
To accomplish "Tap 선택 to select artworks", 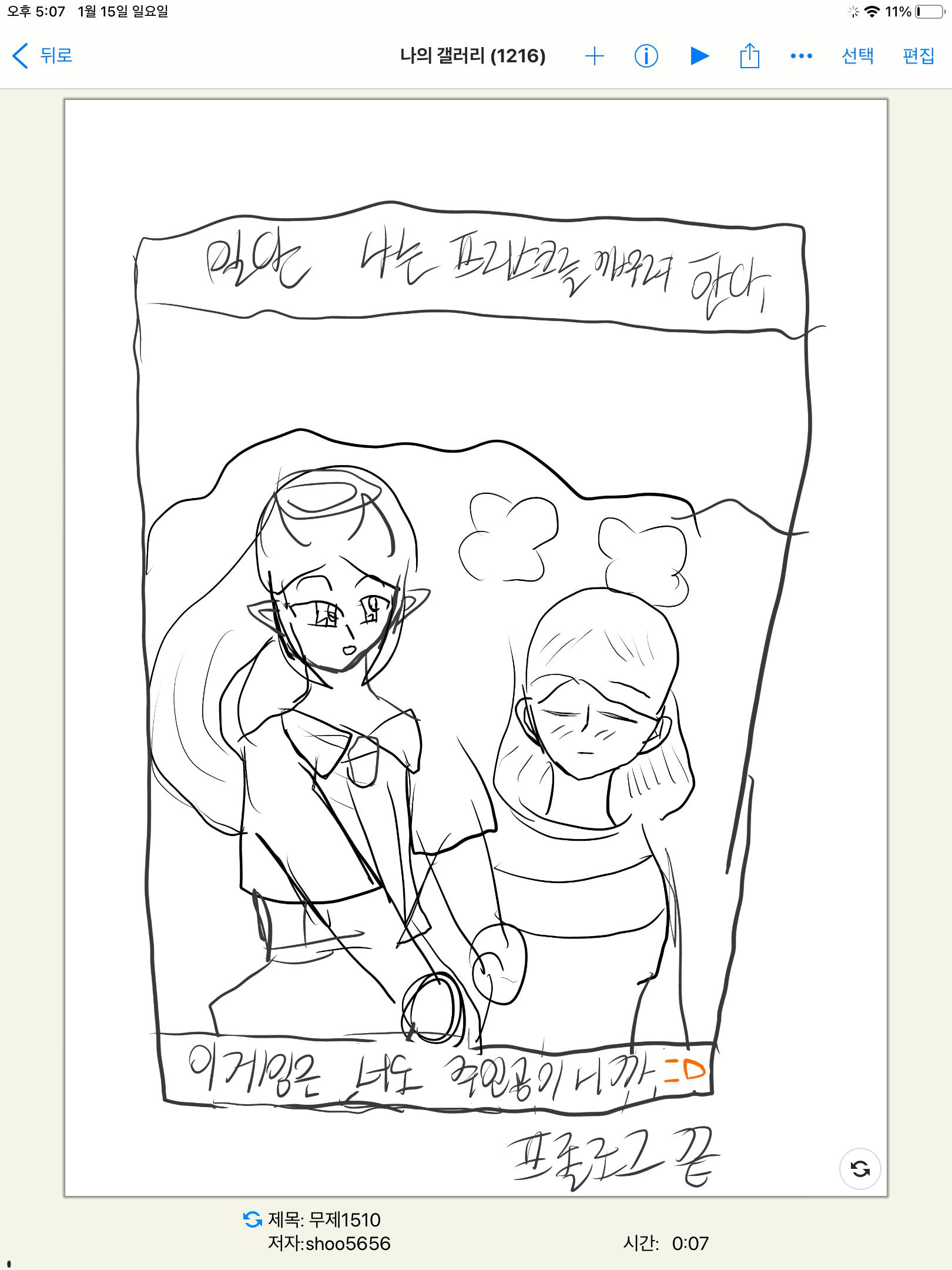I will point(858,56).
